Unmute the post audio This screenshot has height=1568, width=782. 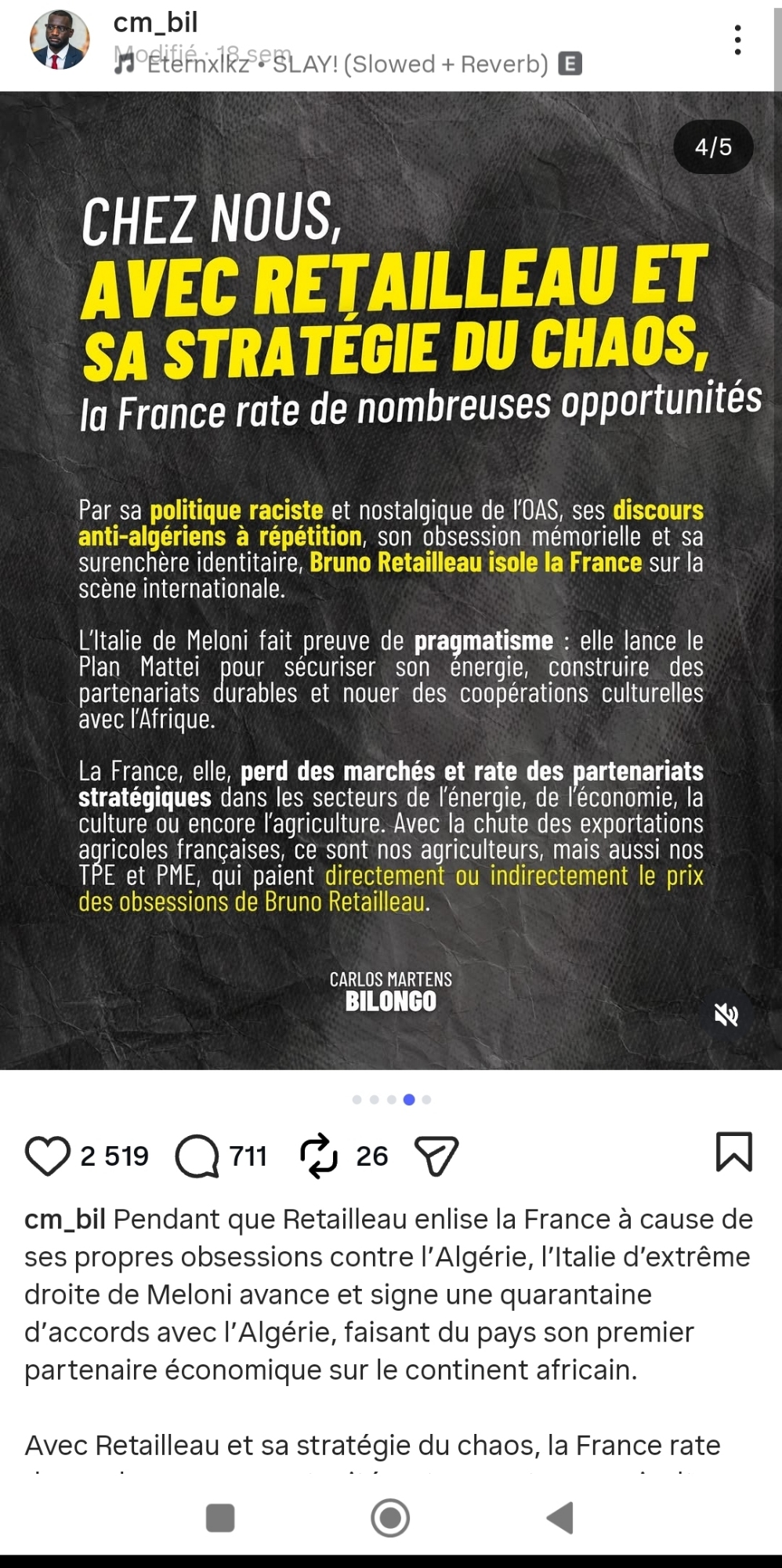pyautogui.click(x=726, y=1015)
